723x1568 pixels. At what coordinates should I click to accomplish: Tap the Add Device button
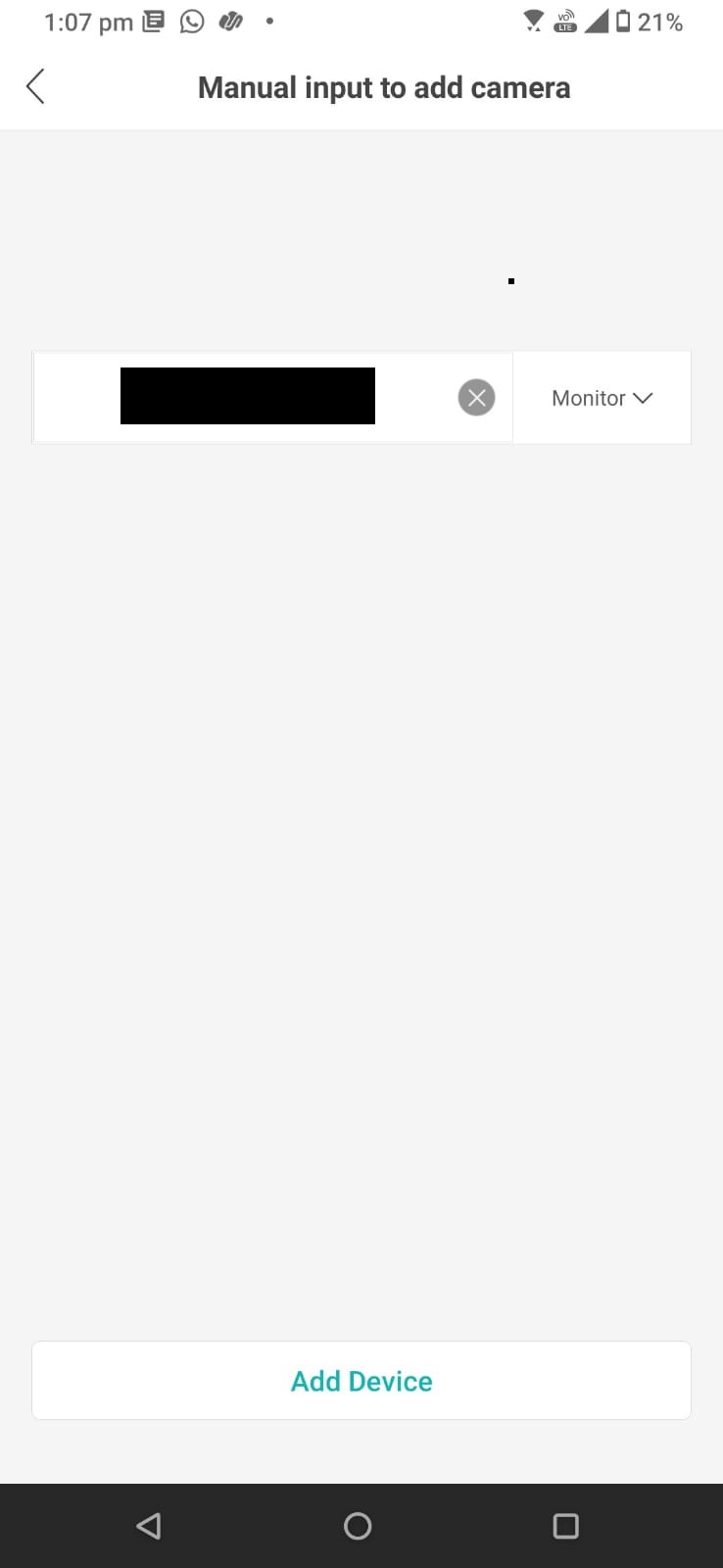(x=361, y=1381)
